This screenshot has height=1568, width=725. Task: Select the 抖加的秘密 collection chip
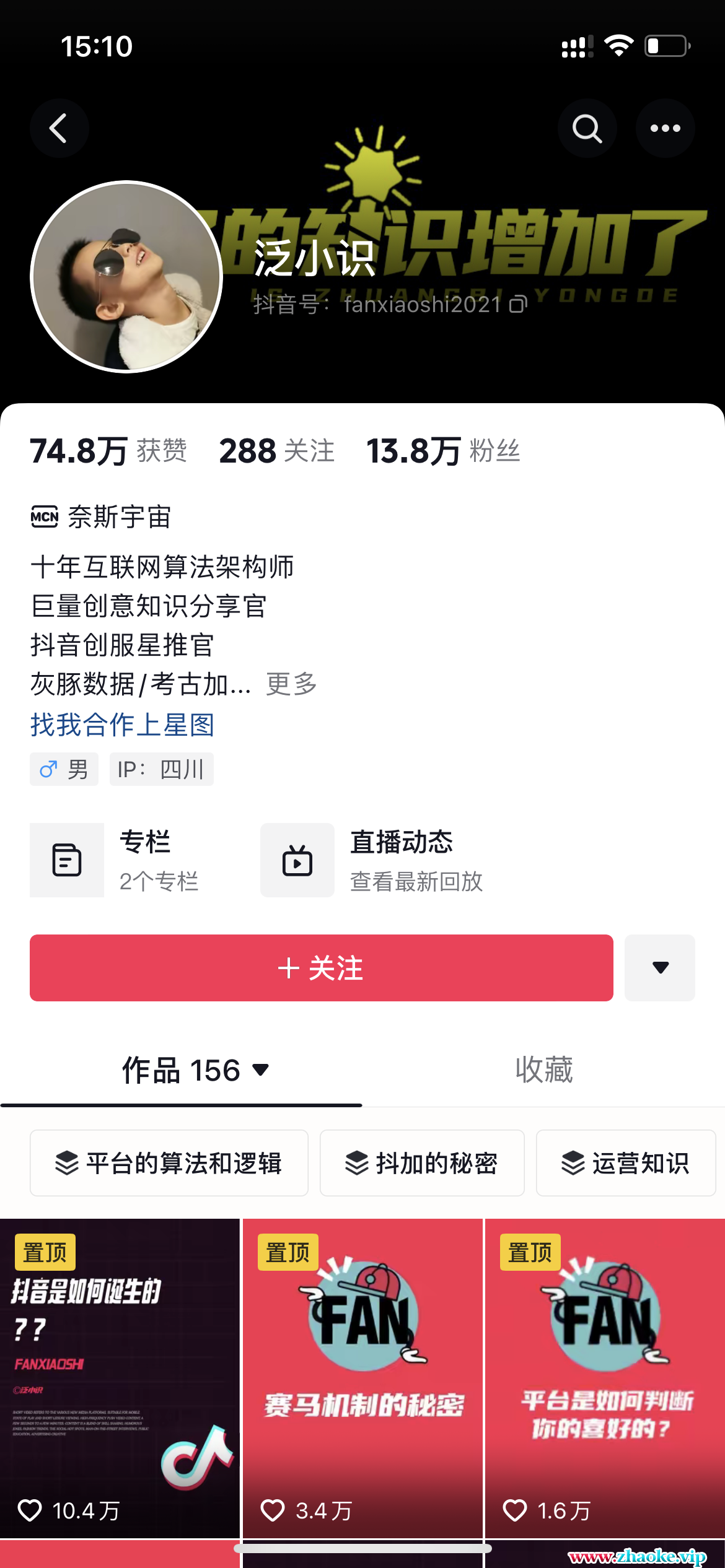click(422, 1163)
